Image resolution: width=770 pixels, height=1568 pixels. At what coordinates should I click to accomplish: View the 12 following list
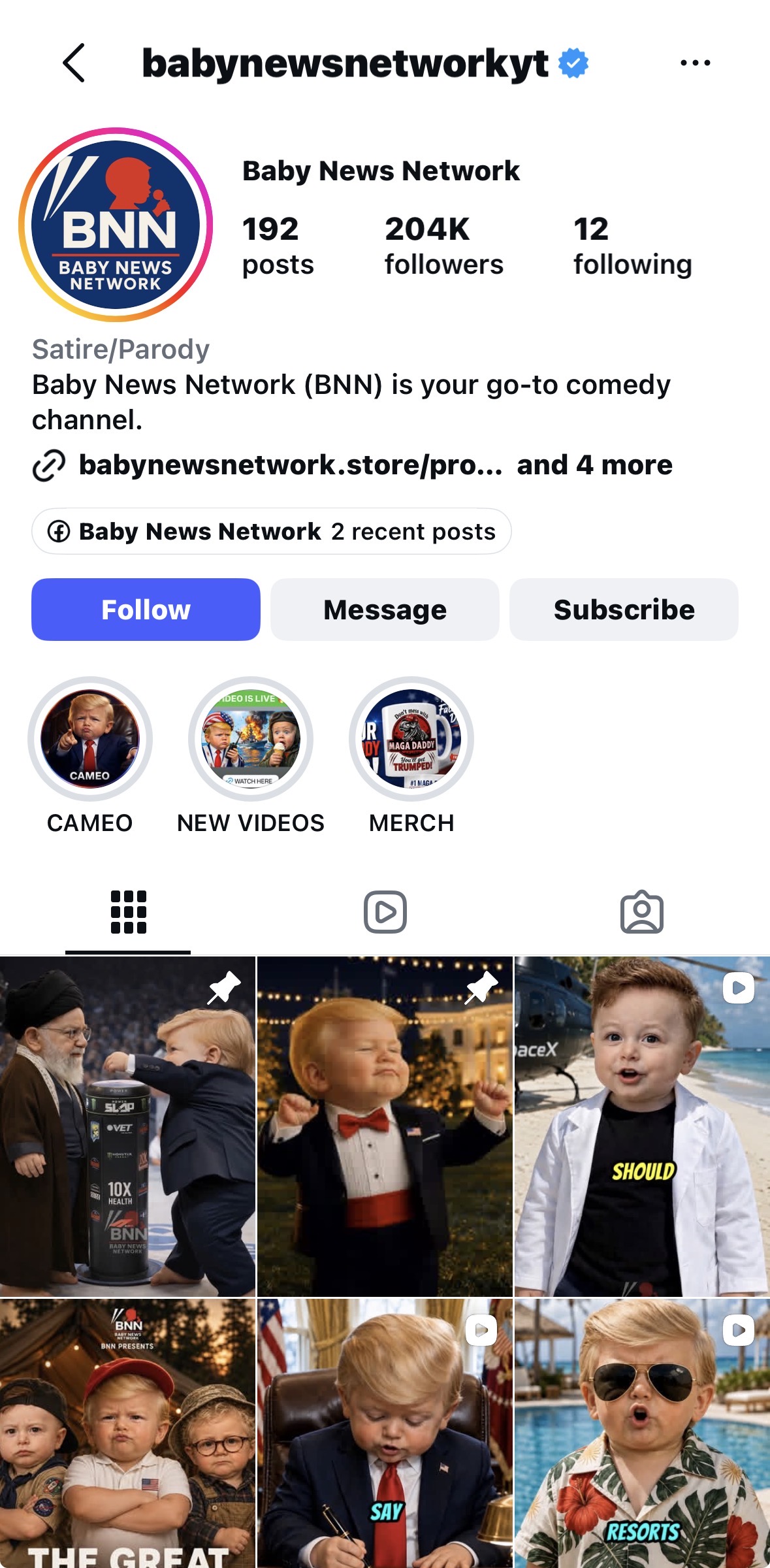[632, 246]
